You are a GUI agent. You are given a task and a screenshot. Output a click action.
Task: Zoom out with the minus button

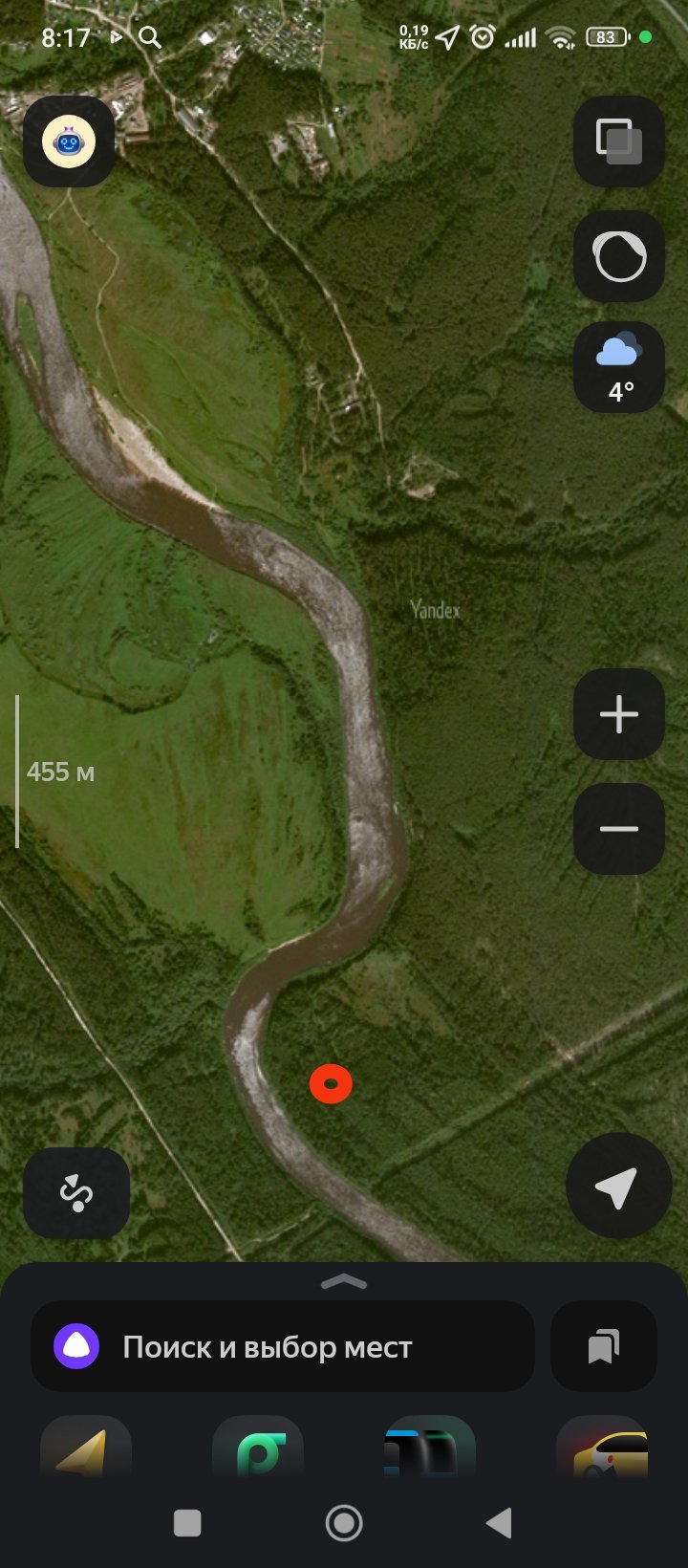[x=618, y=829]
